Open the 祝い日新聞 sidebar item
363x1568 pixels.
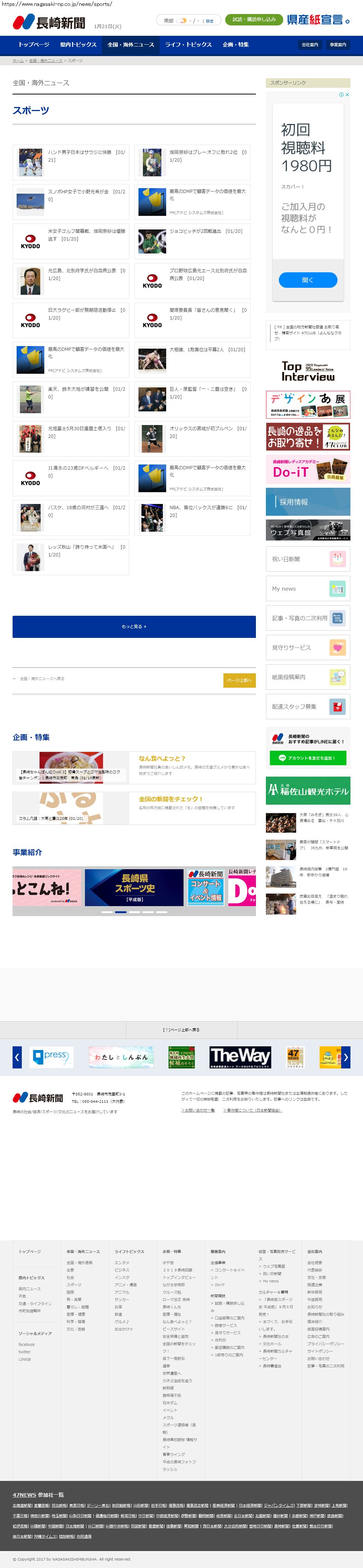[308, 559]
